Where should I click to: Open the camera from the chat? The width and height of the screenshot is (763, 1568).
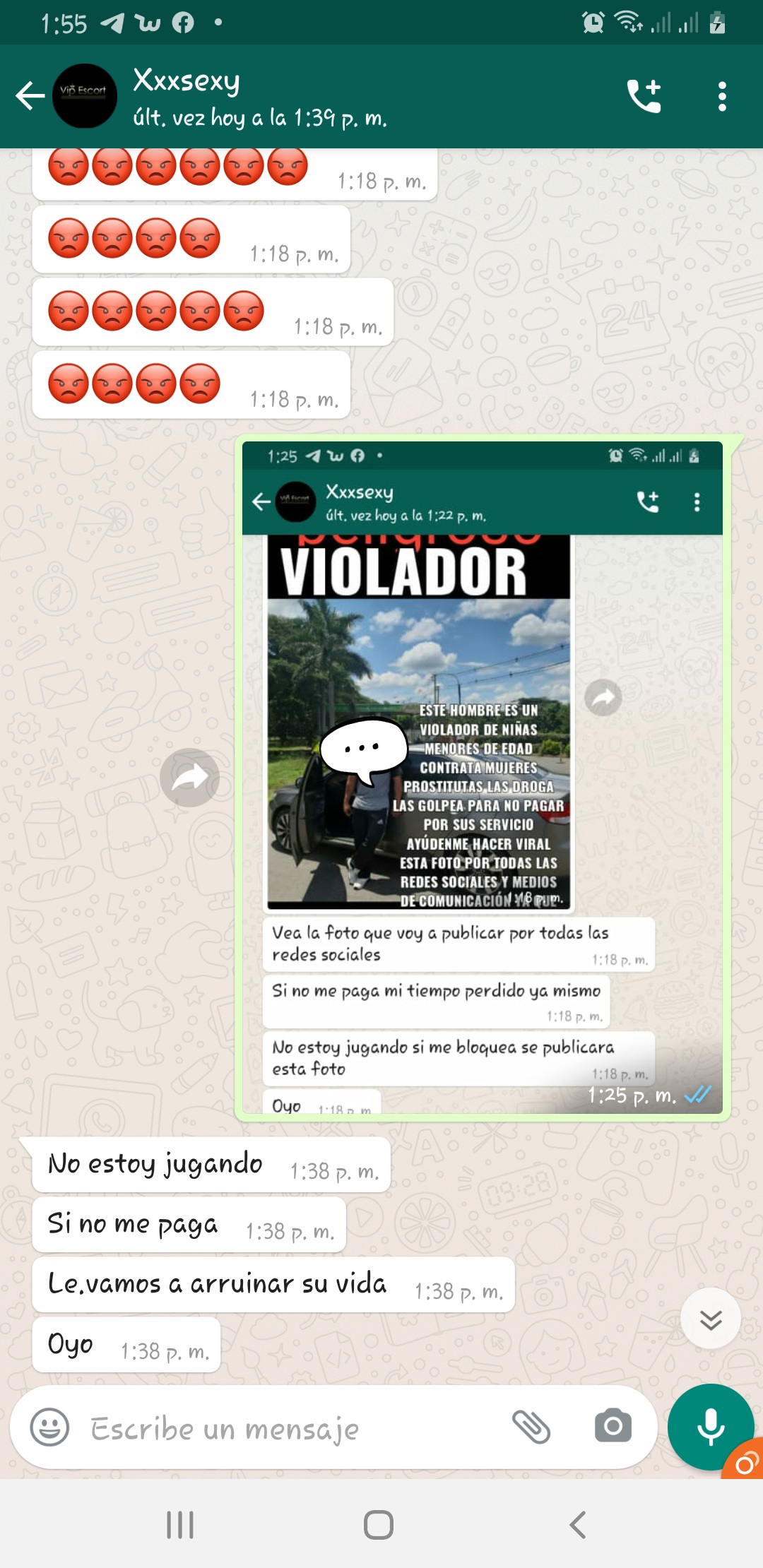(x=613, y=1427)
